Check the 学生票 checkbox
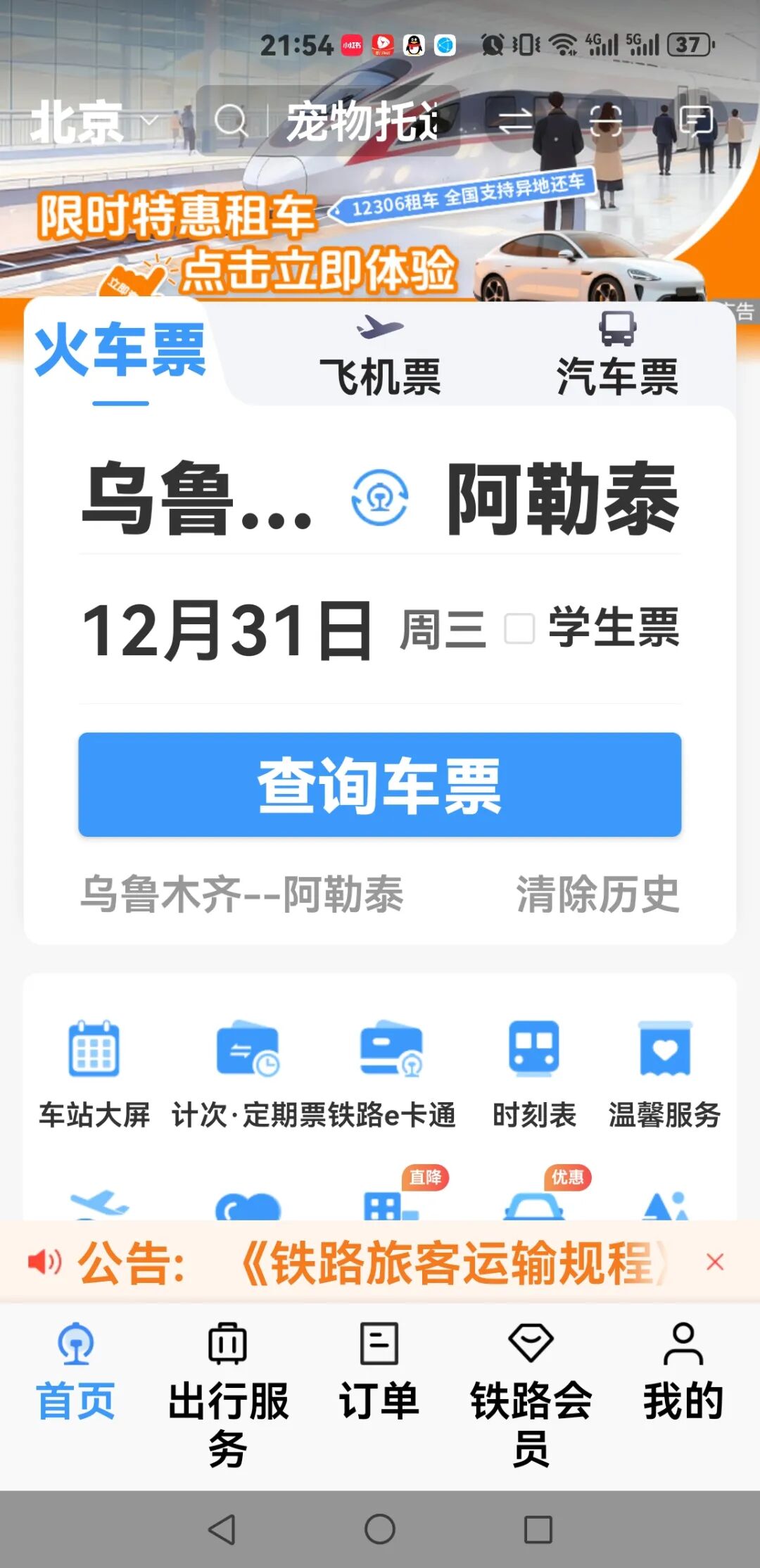The image size is (760, 1568). point(519,628)
